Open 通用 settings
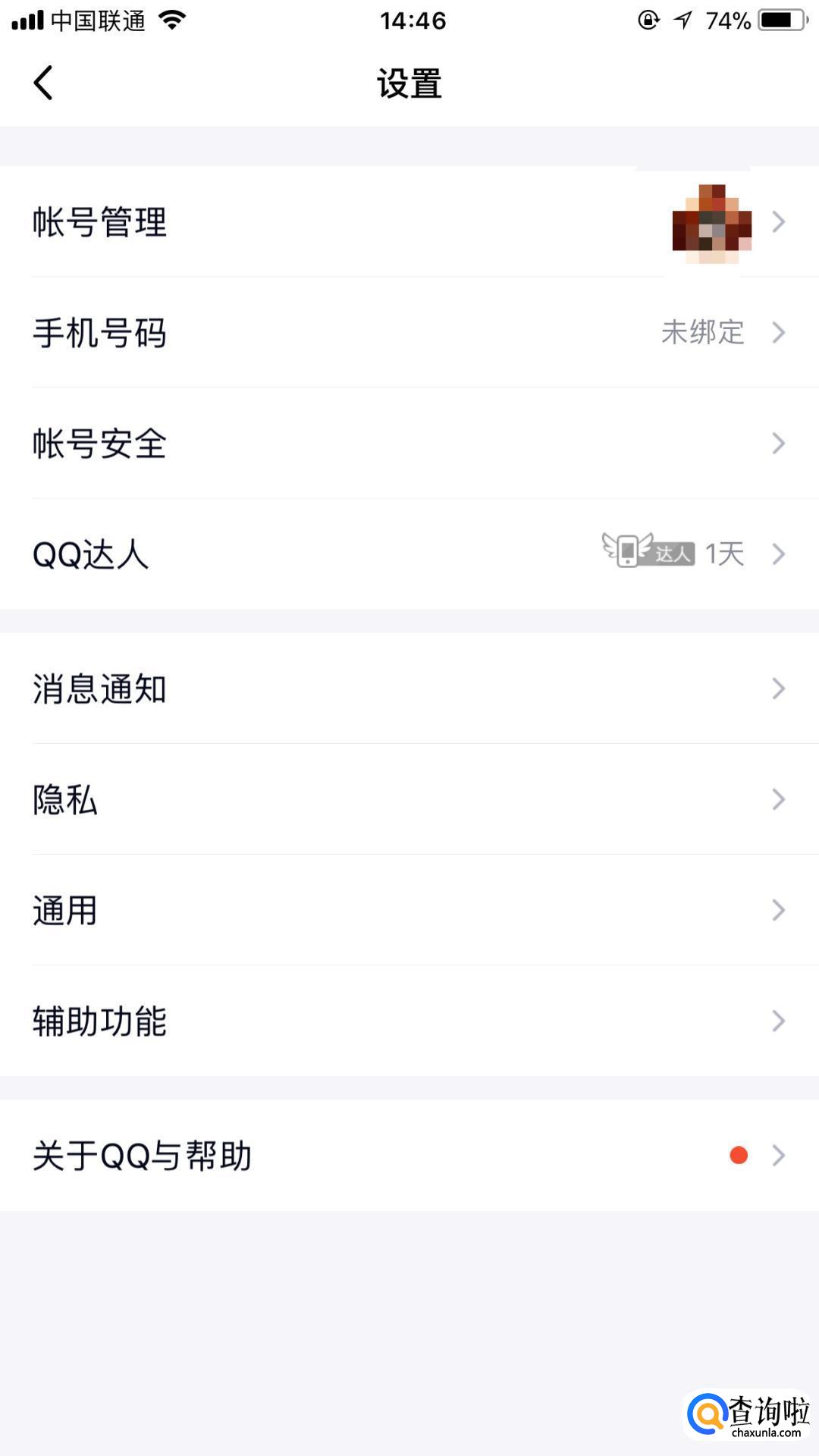819x1456 pixels. (x=409, y=910)
